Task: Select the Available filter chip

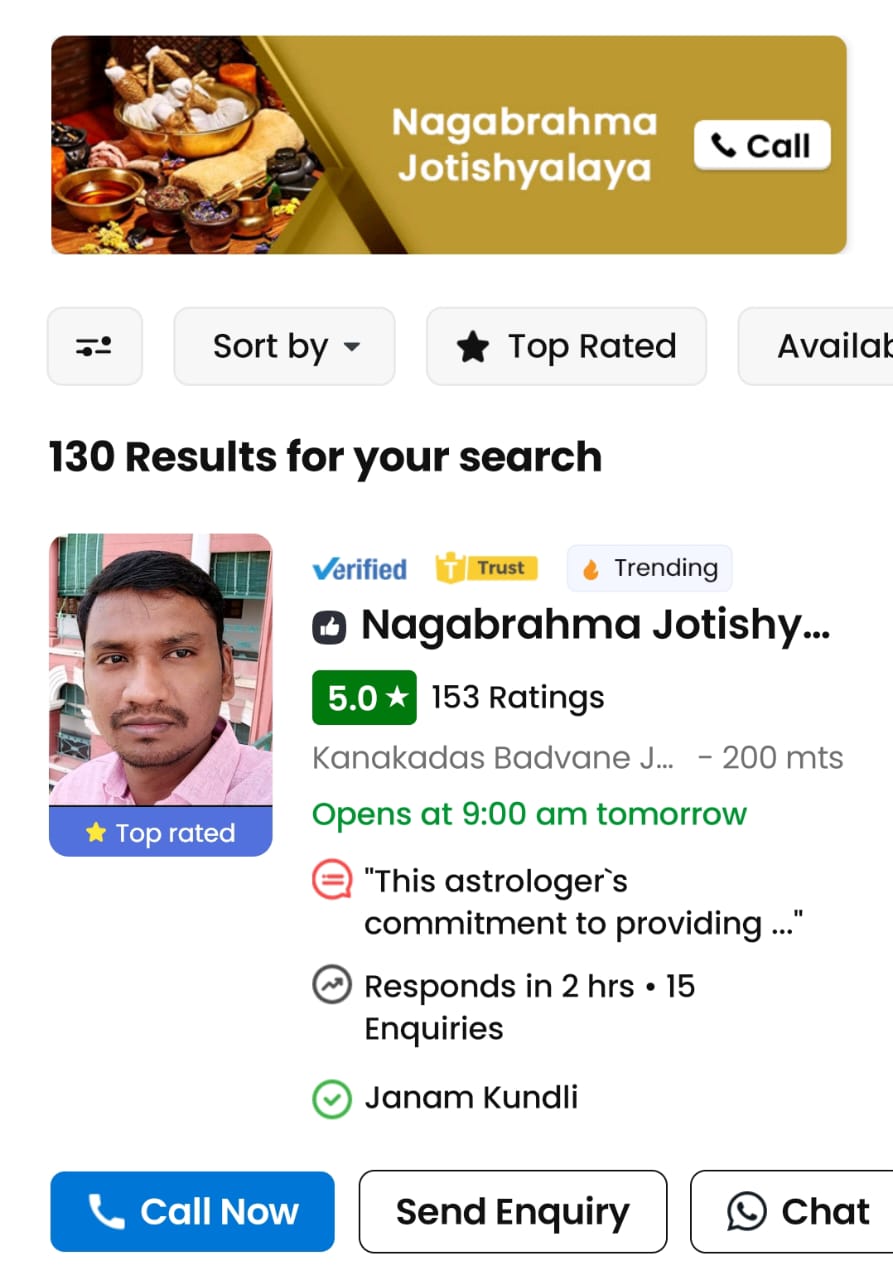Action: click(x=820, y=346)
